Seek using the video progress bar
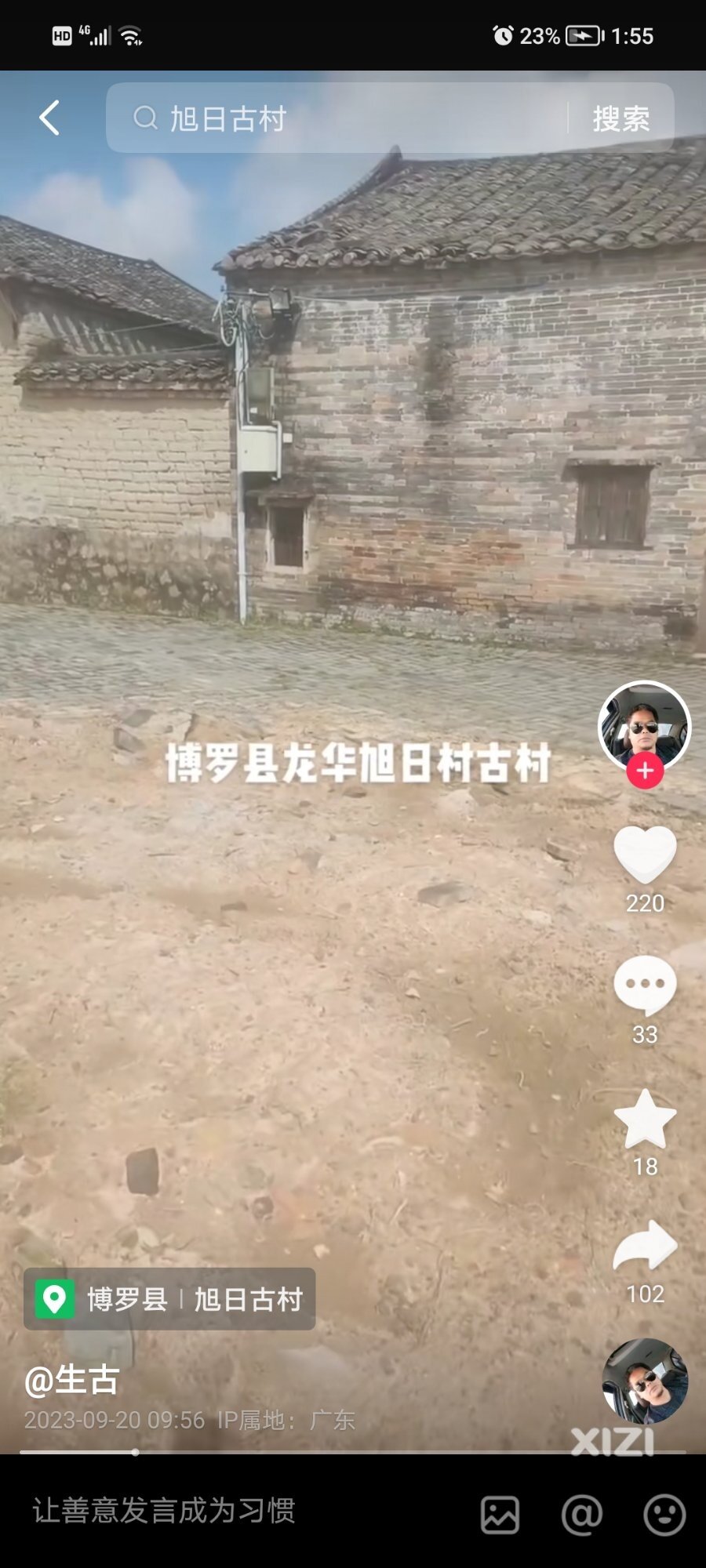This screenshot has height=1568, width=706. coord(353,1452)
